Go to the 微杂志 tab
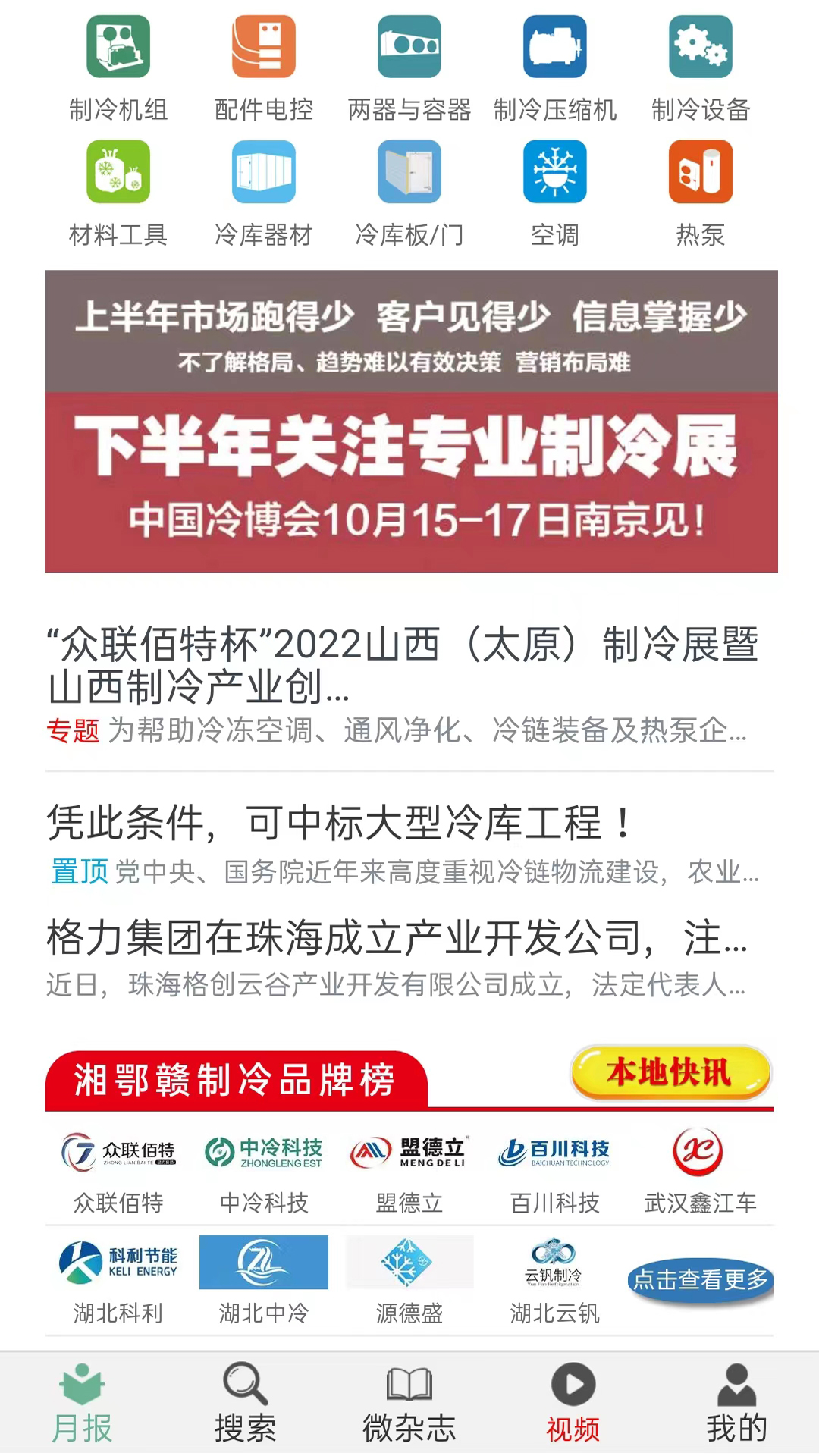Screen dimensions: 819x1456 pos(409,1404)
